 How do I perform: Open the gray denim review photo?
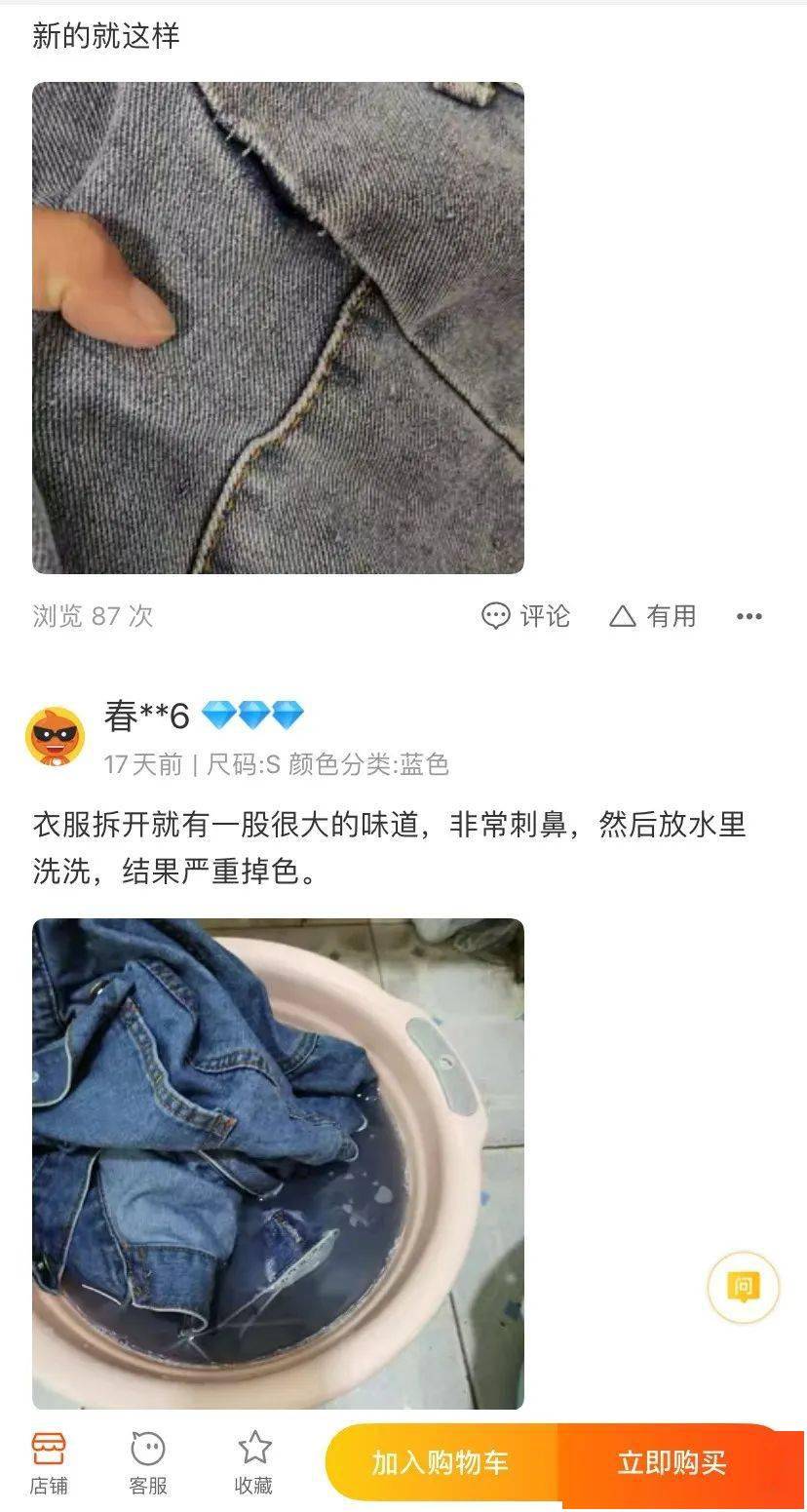click(x=278, y=328)
